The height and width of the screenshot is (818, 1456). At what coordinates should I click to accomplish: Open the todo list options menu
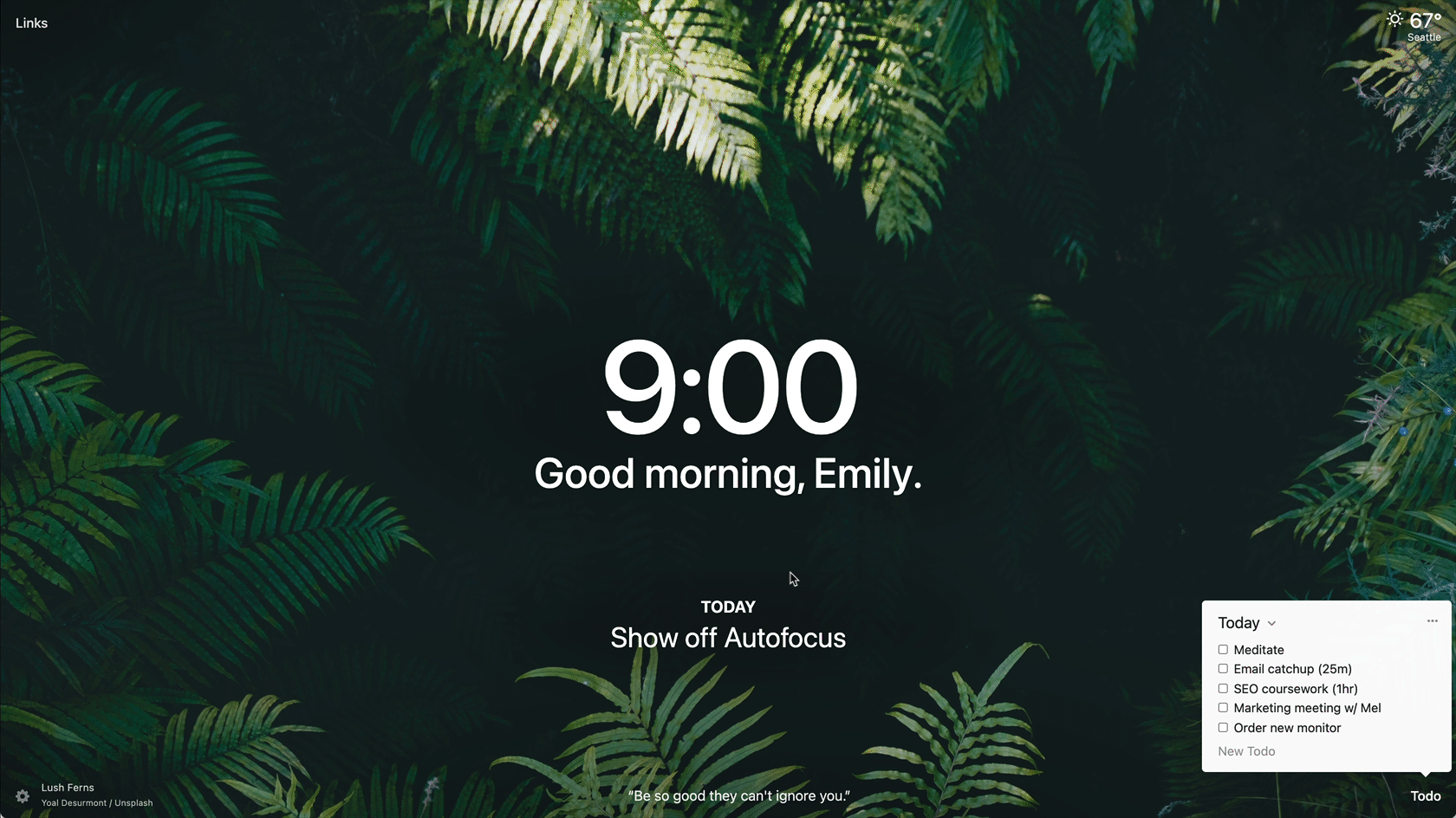pyautogui.click(x=1432, y=620)
